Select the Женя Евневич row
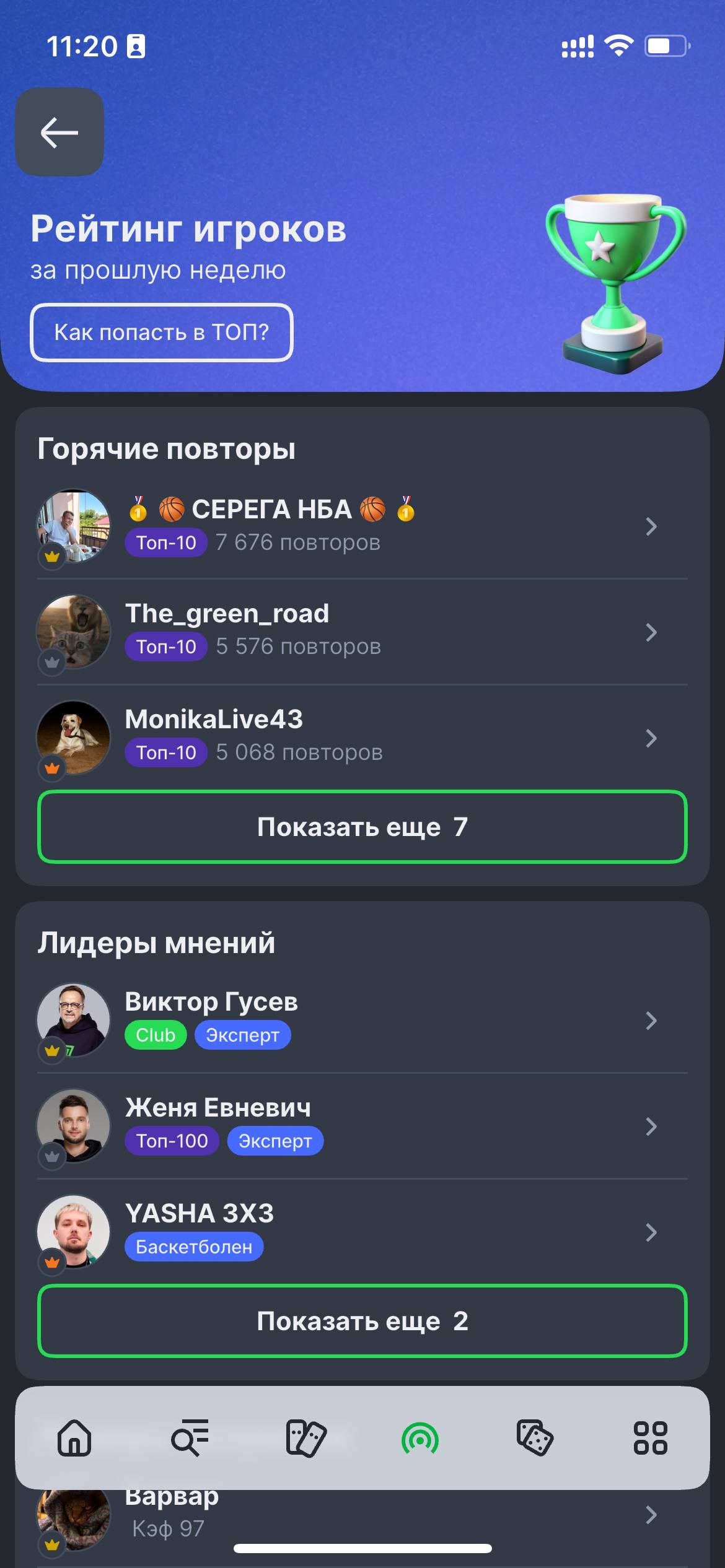Viewport: 725px width, 1568px height. (362, 1126)
